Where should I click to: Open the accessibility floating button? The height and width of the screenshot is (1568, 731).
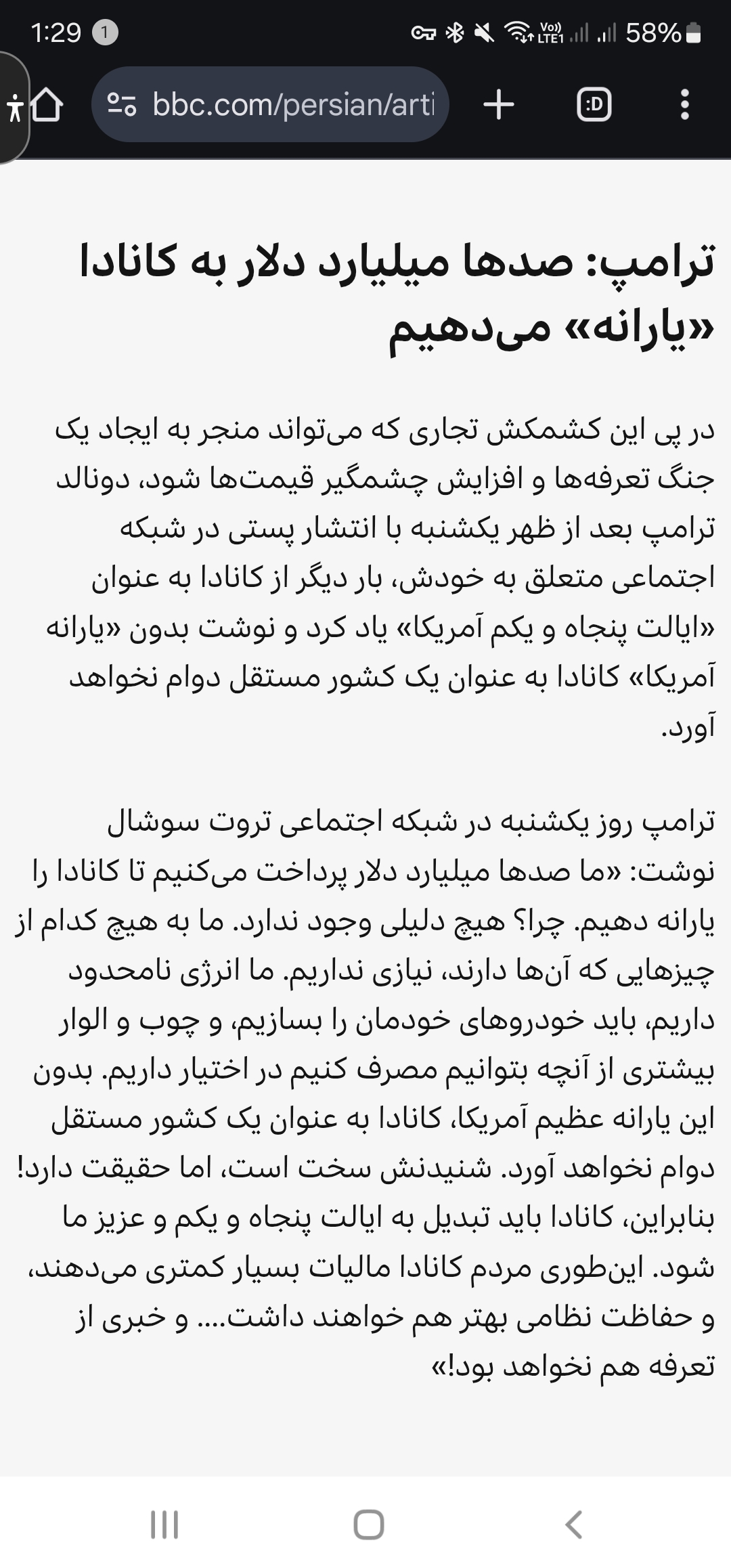(x=14, y=108)
